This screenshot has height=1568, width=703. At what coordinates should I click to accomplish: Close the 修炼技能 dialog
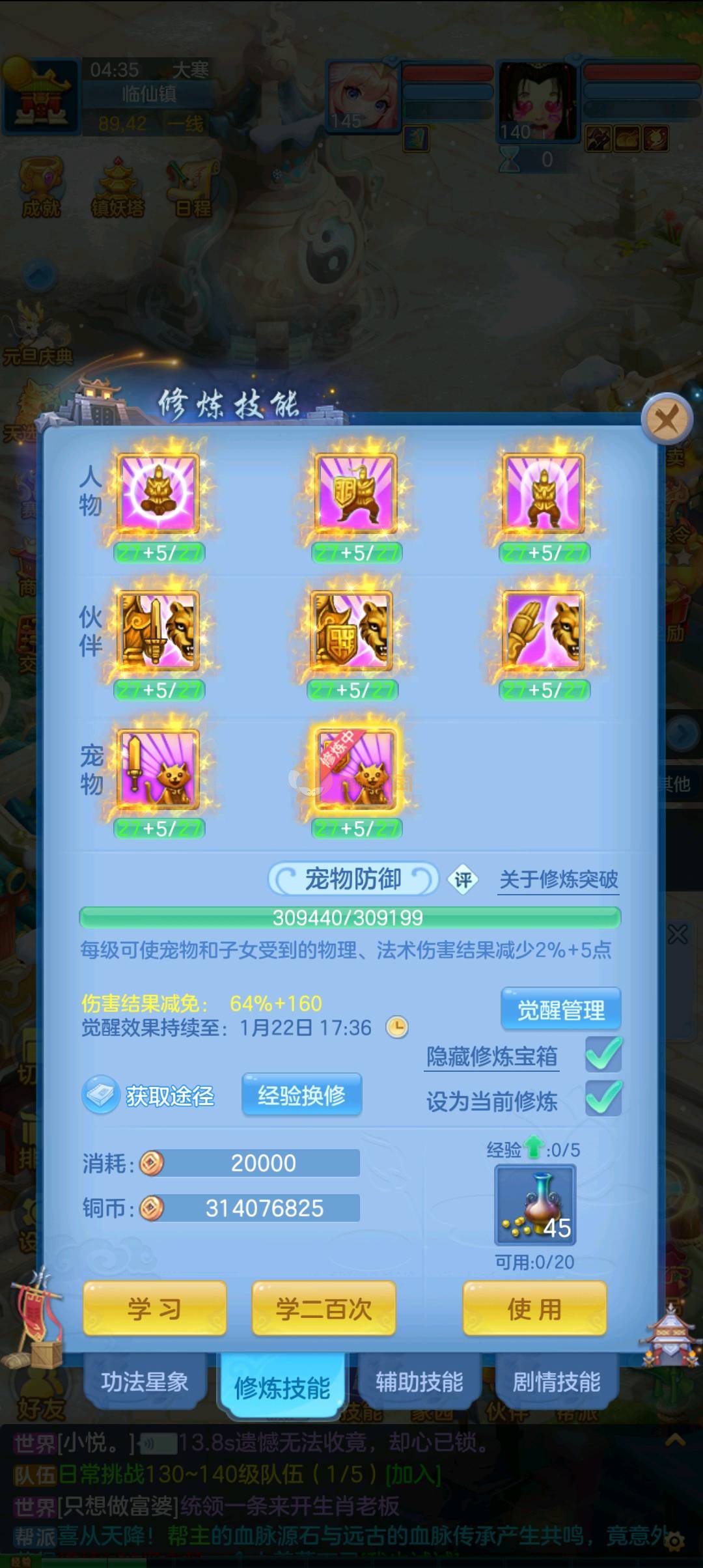667,419
